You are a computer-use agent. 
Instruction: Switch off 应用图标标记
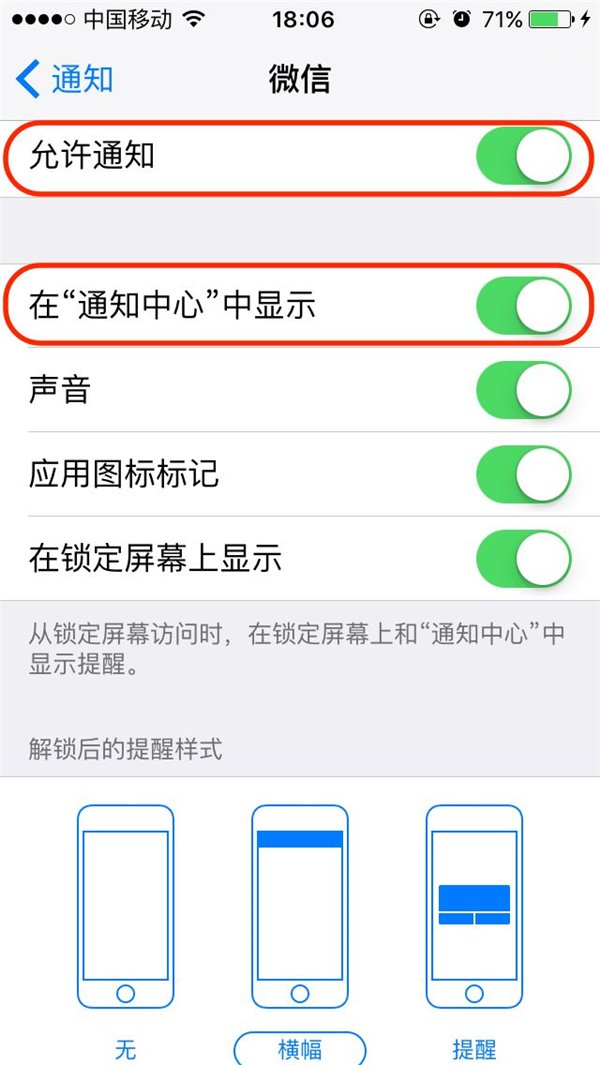[x=523, y=473]
